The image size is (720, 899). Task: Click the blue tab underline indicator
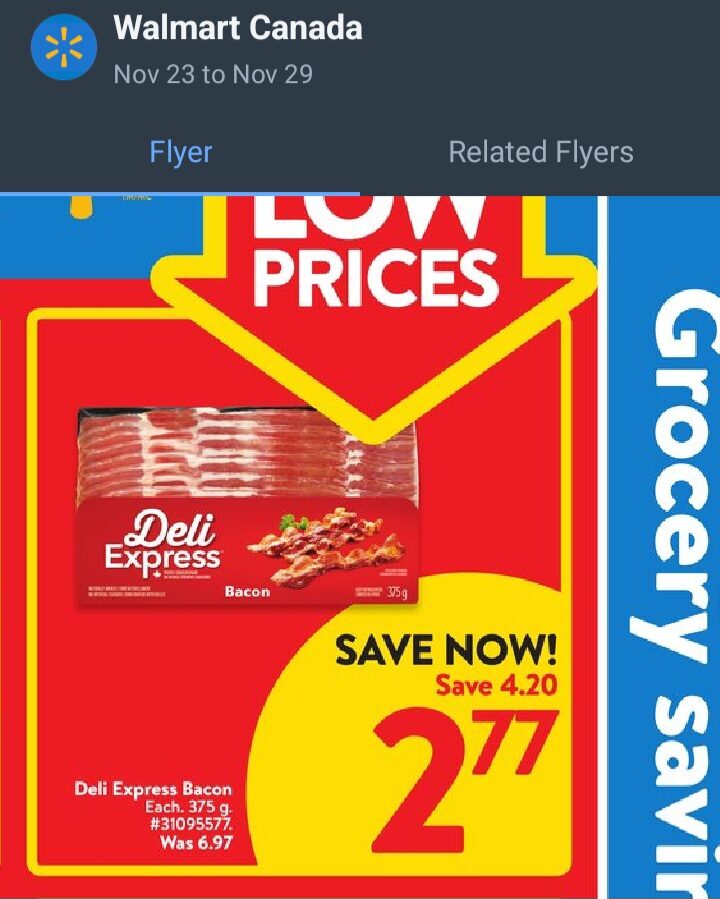[x=180, y=184]
